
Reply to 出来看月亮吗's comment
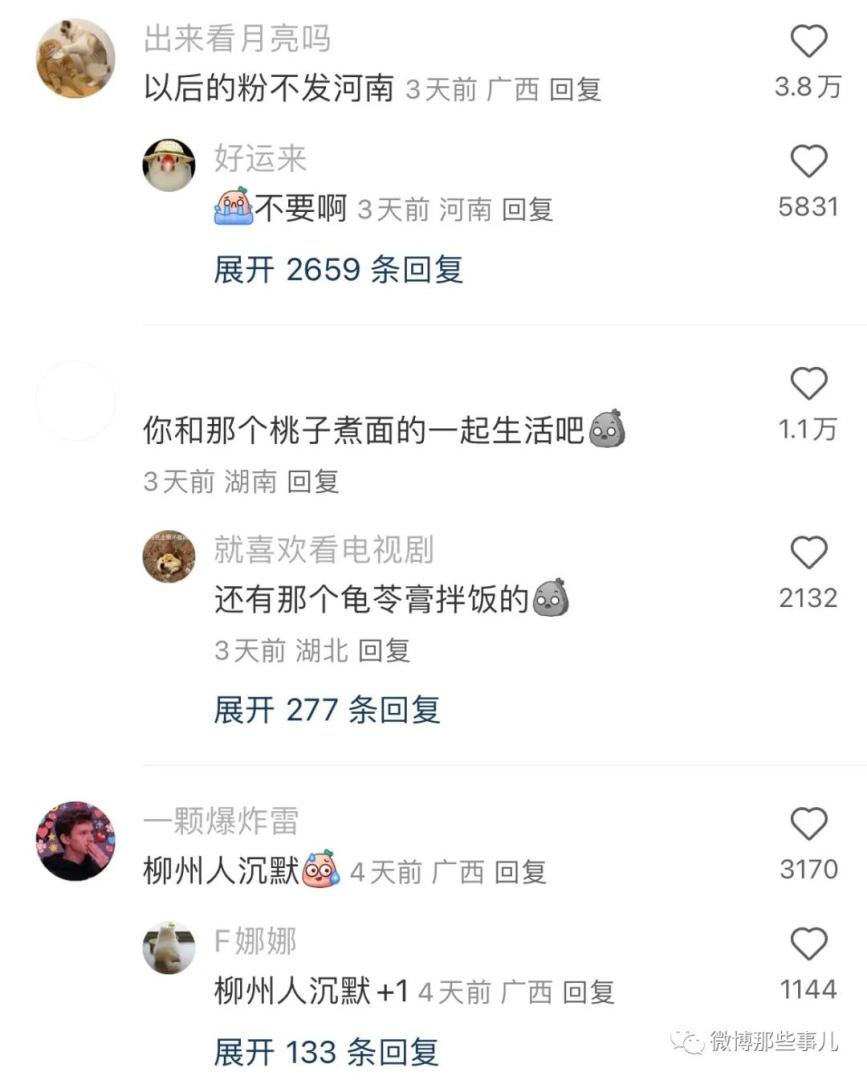576,90
